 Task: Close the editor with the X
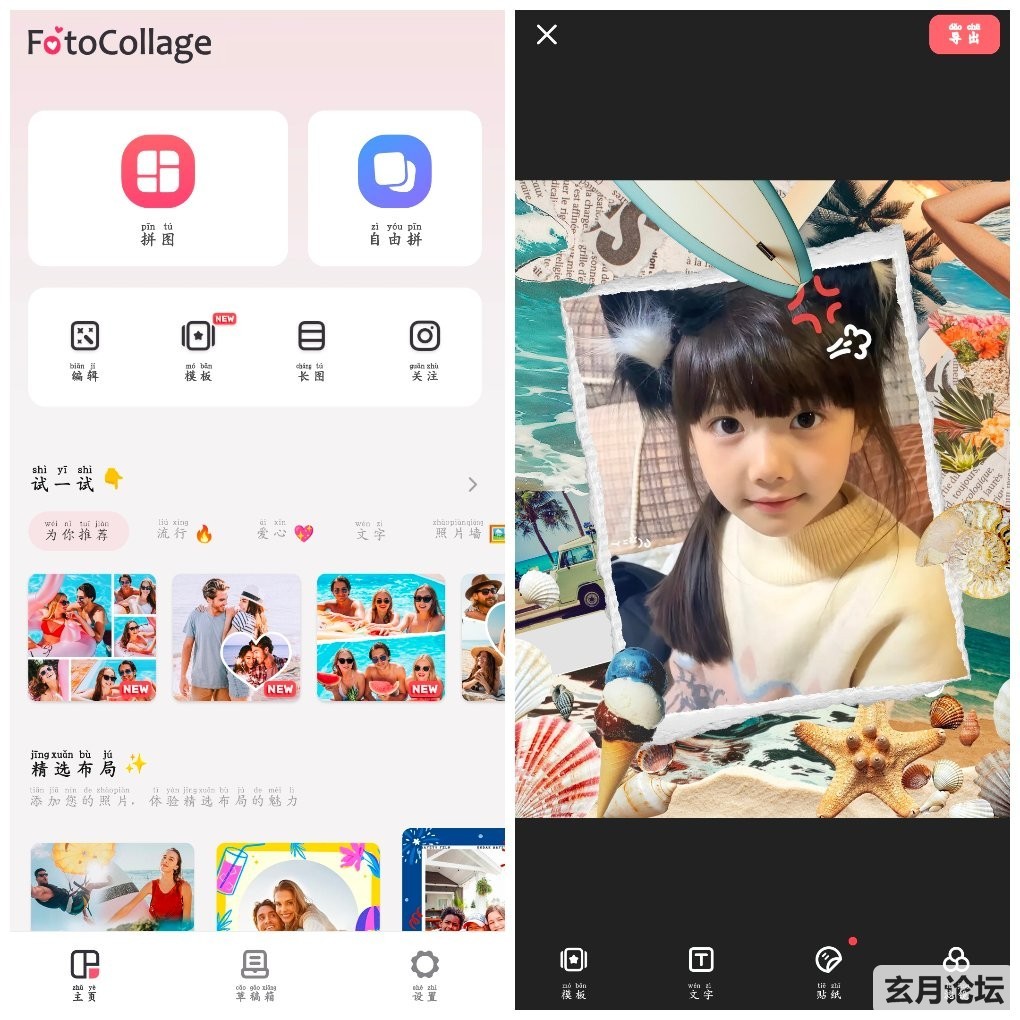pyautogui.click(x=546, y=35)
